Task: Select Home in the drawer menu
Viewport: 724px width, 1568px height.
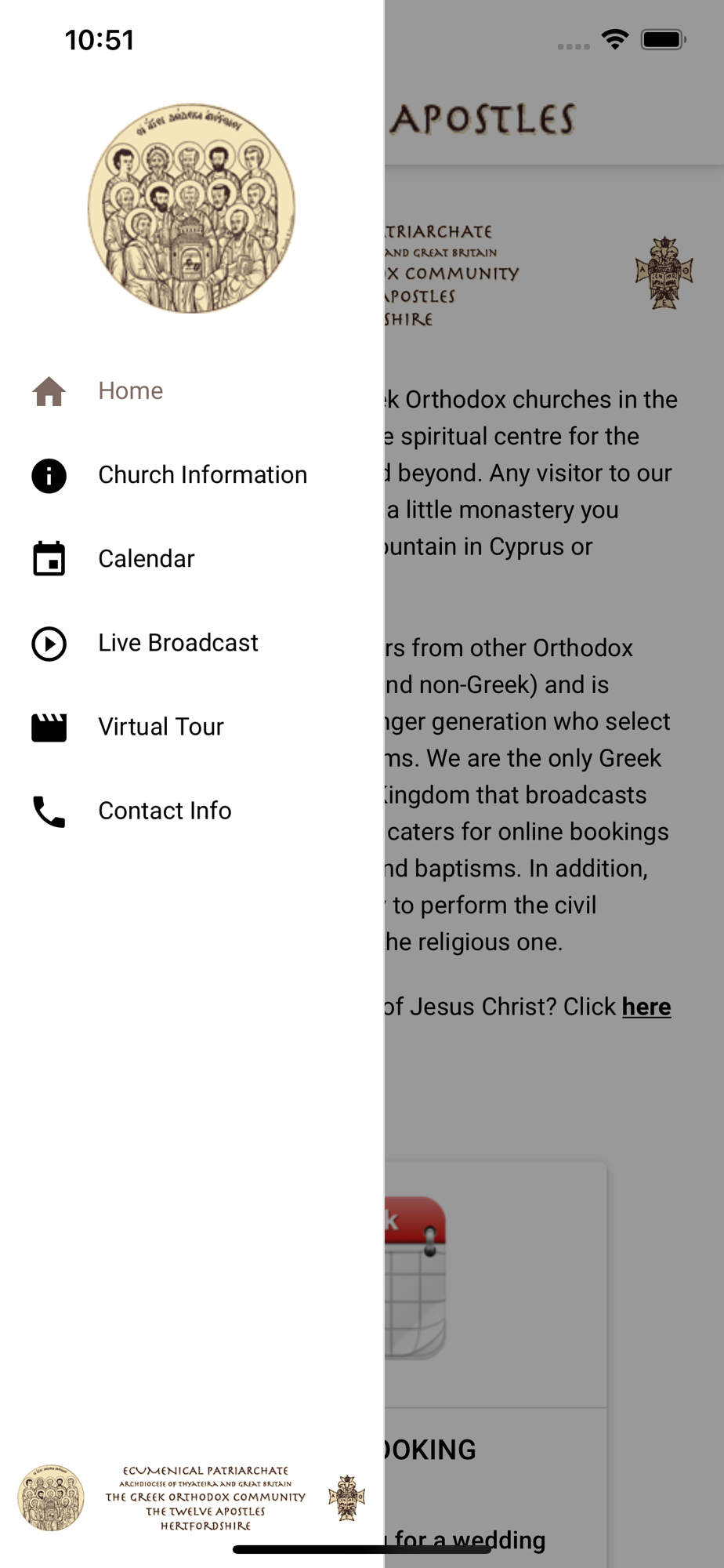Action: [x=130, y=390]
